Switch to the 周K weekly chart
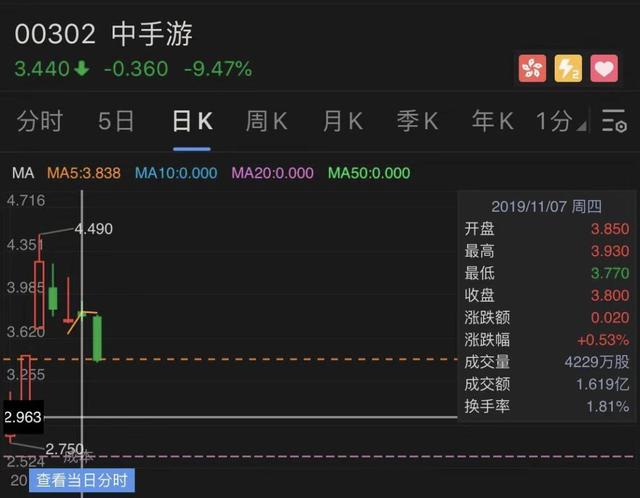 (x=266, y=122)
